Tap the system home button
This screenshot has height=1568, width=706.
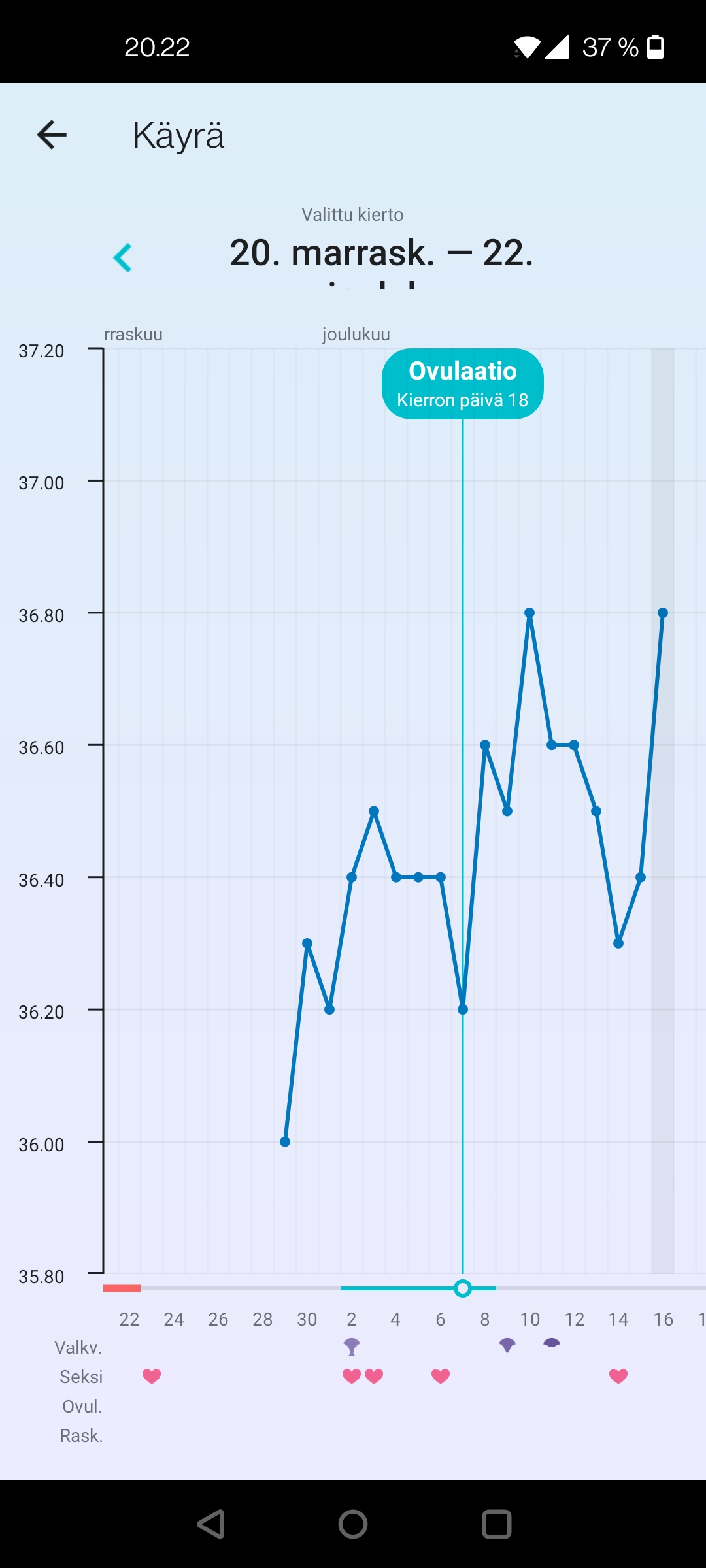click(x=353, y=1524)
